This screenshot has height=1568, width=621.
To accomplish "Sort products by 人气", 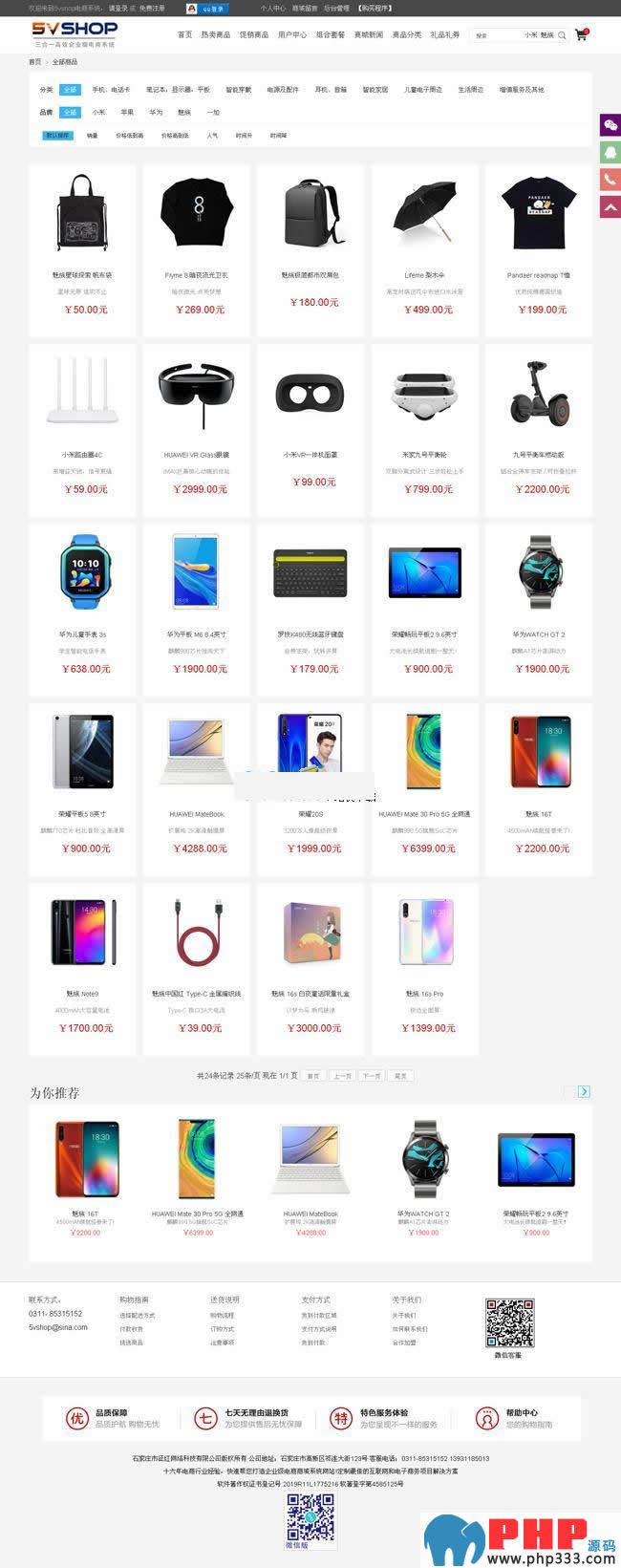I will [212, 136].
